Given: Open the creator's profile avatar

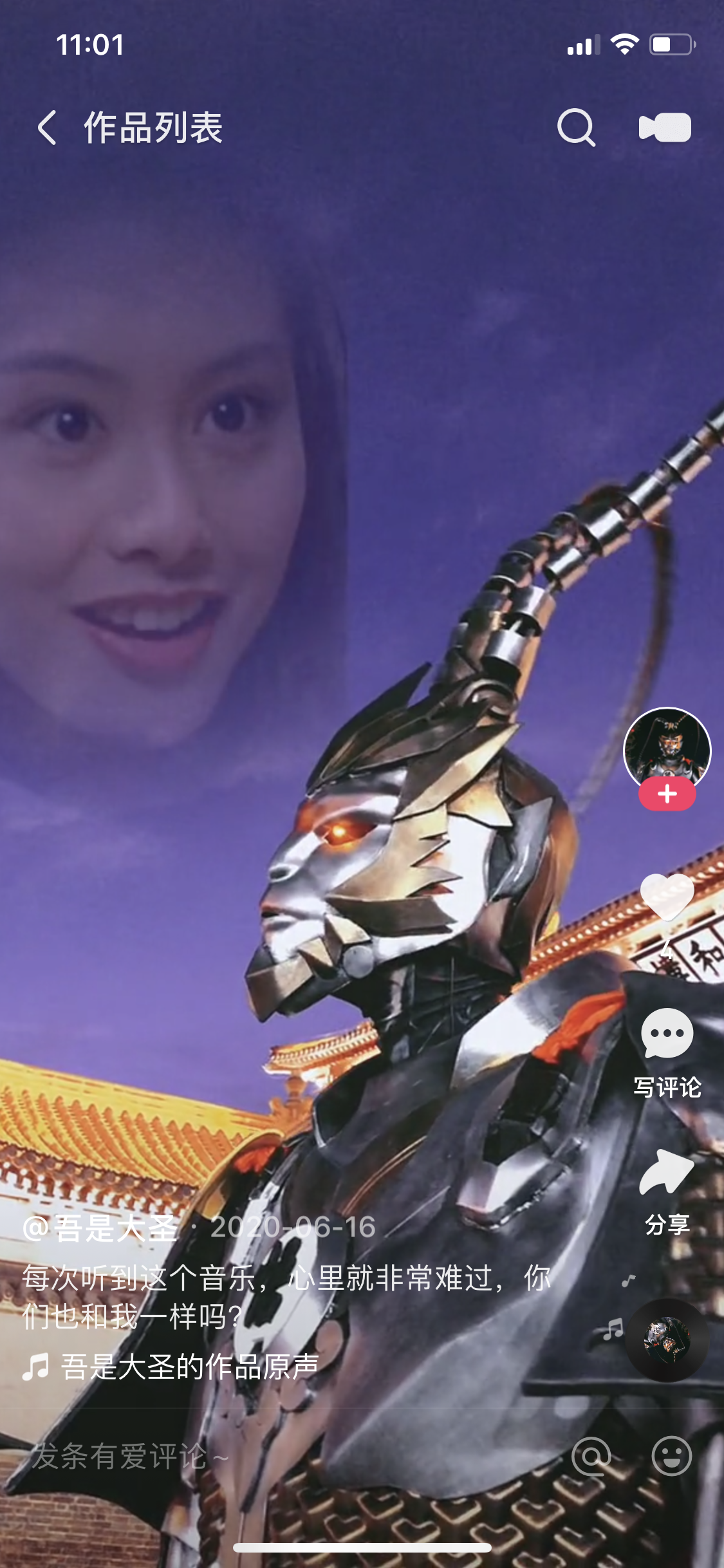Looking at the screenshot, I should (667, 749).
